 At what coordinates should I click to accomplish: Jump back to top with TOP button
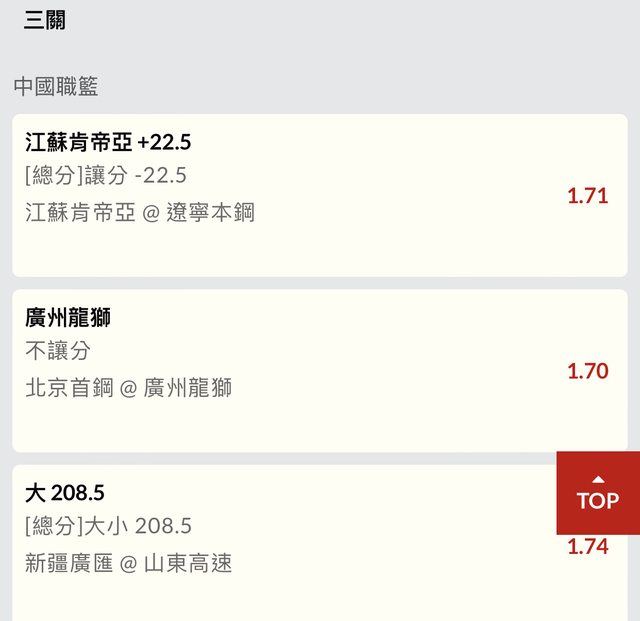598,493
